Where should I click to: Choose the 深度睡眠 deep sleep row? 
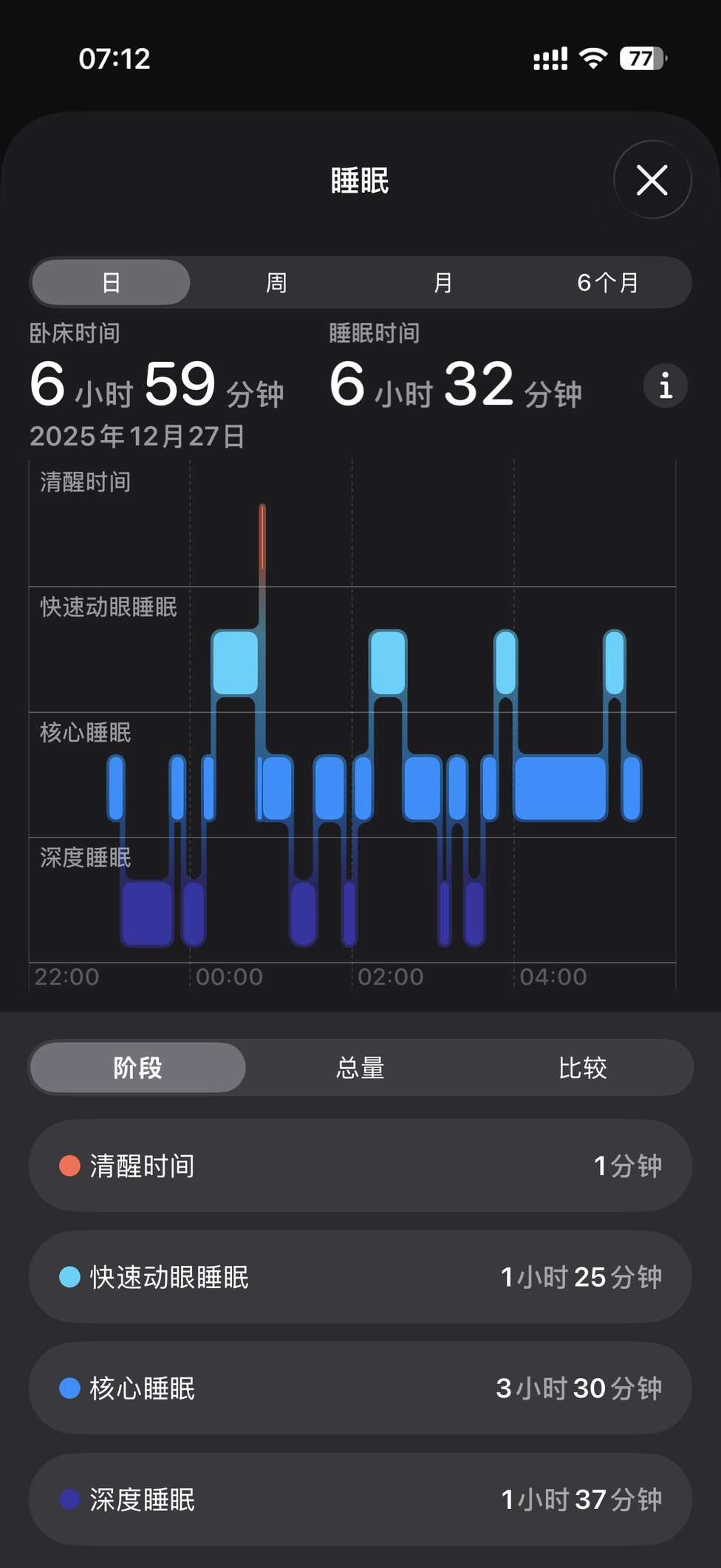click(x=360, y=1499)
